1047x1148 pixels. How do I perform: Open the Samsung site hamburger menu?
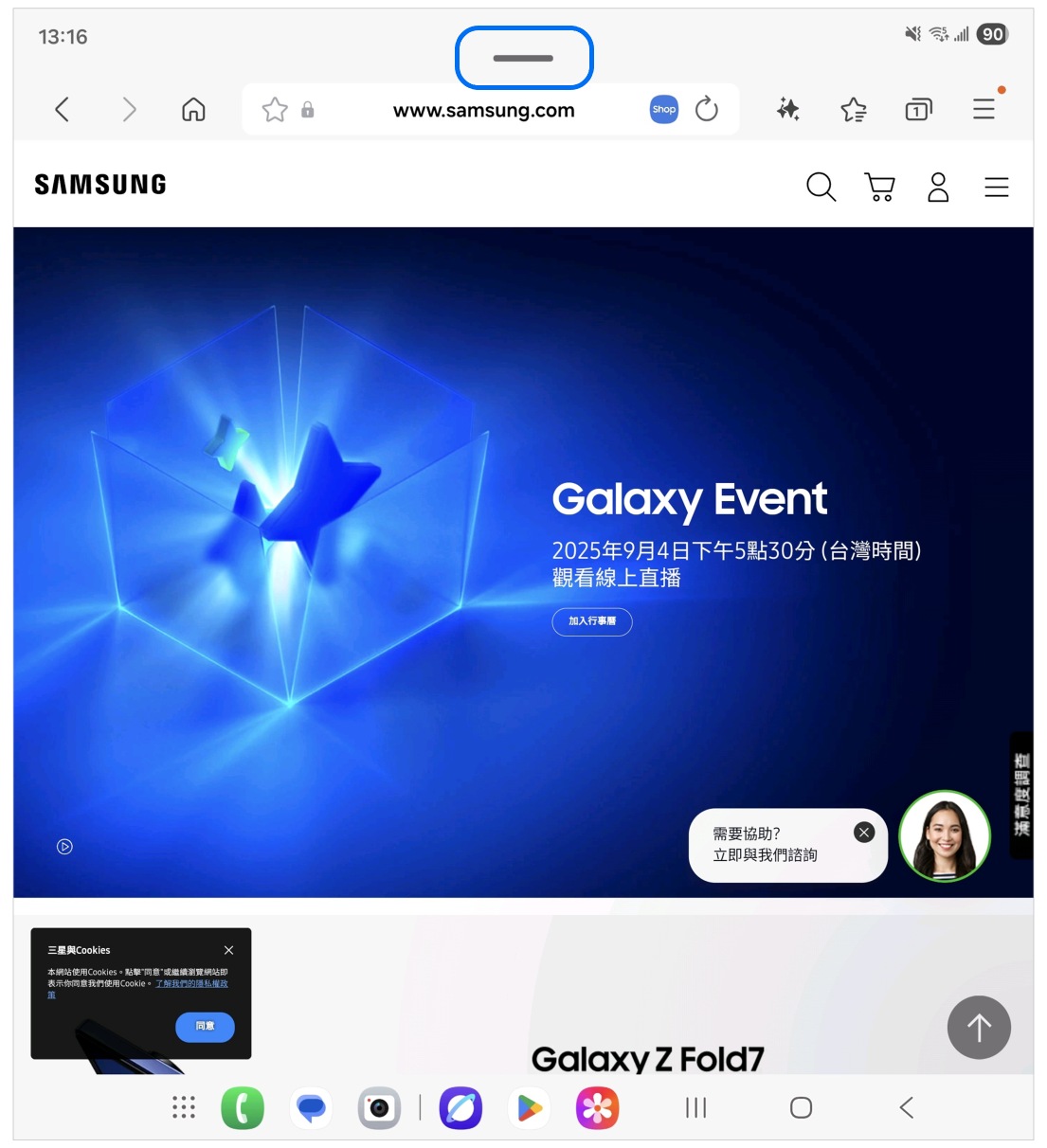tap(996, 187)
